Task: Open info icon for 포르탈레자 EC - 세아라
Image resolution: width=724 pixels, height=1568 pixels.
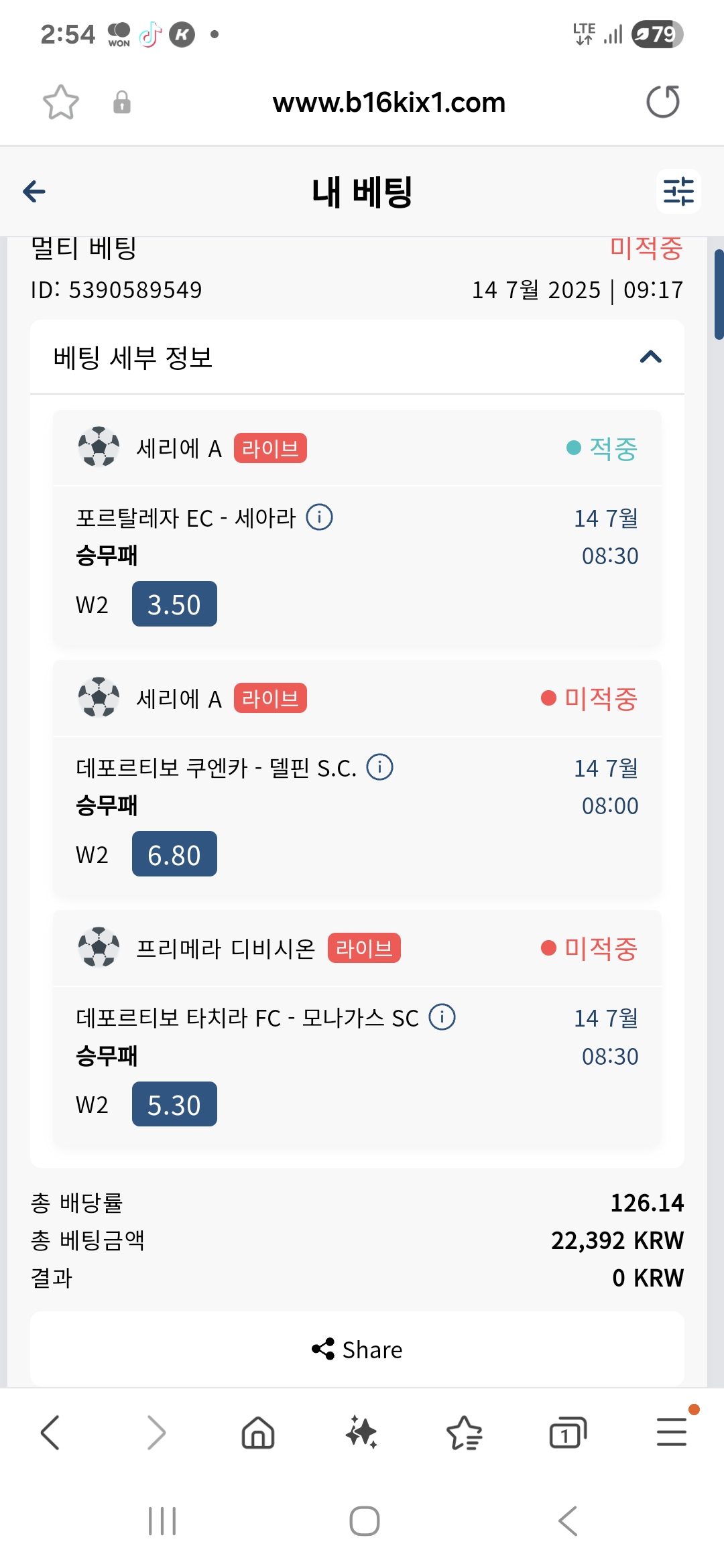Action: point(320,517)
